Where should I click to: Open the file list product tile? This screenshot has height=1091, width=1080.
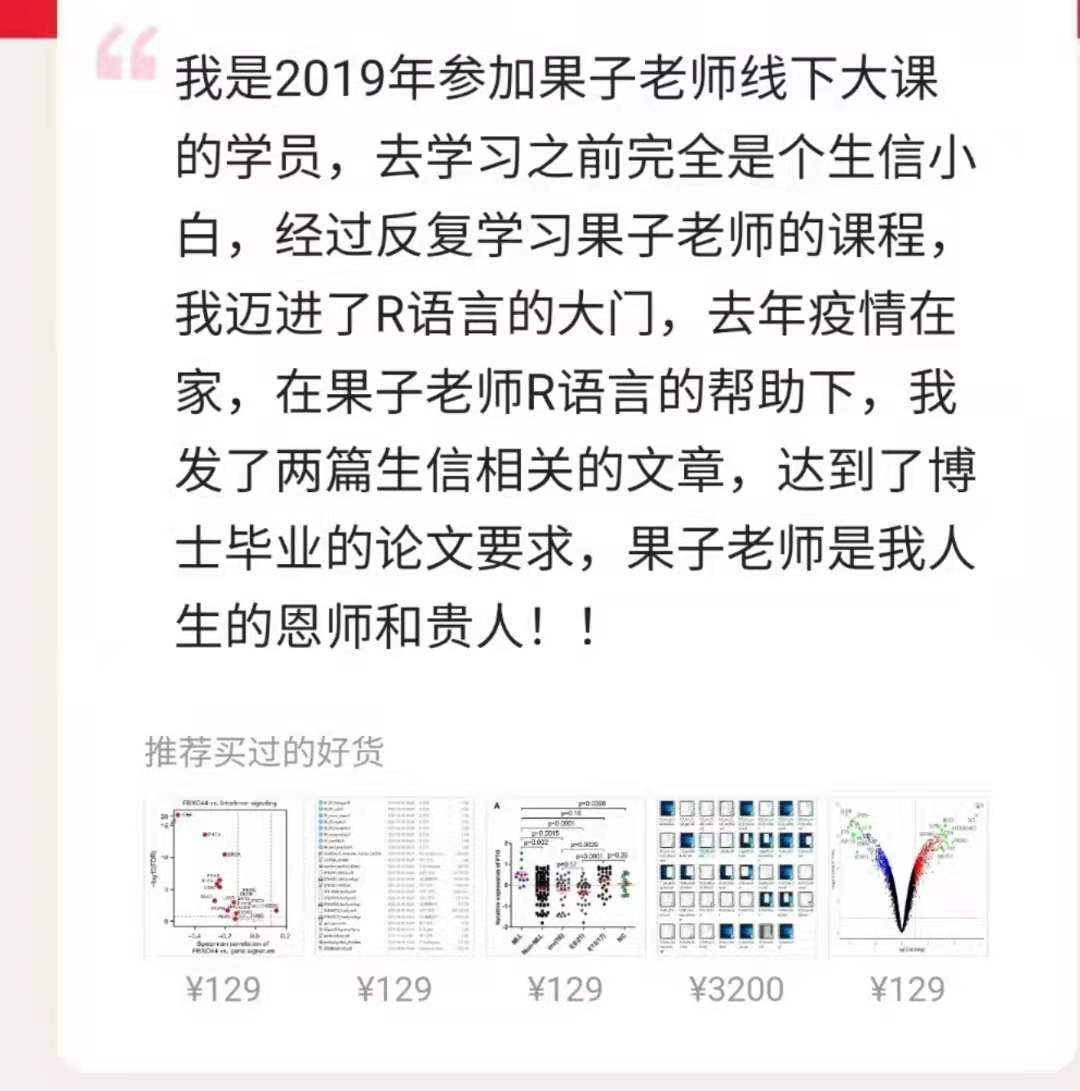(394, 877)
